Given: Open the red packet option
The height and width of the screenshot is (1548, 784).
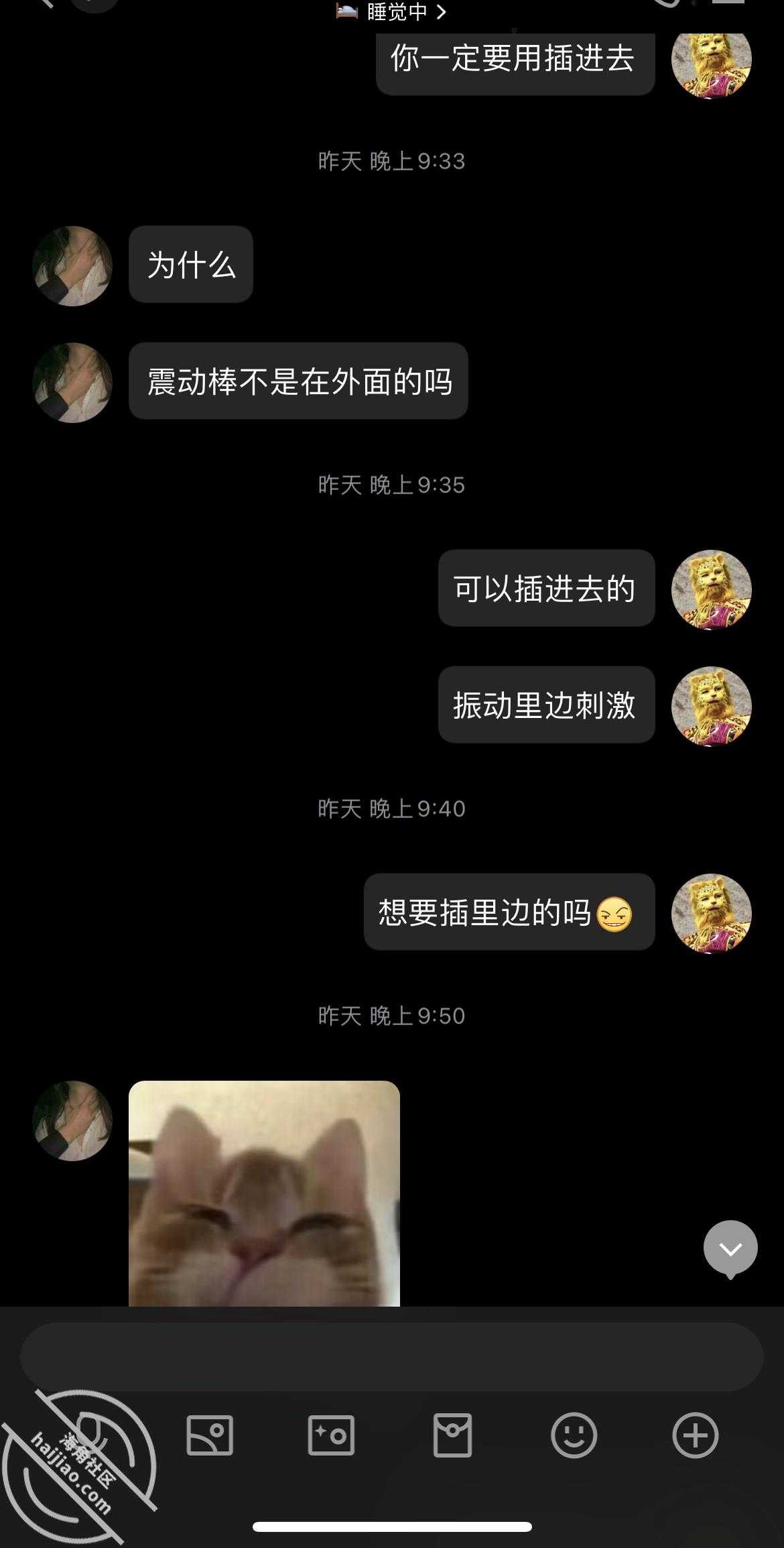Looking at the screenshot, I should (x=453, y=1435).
